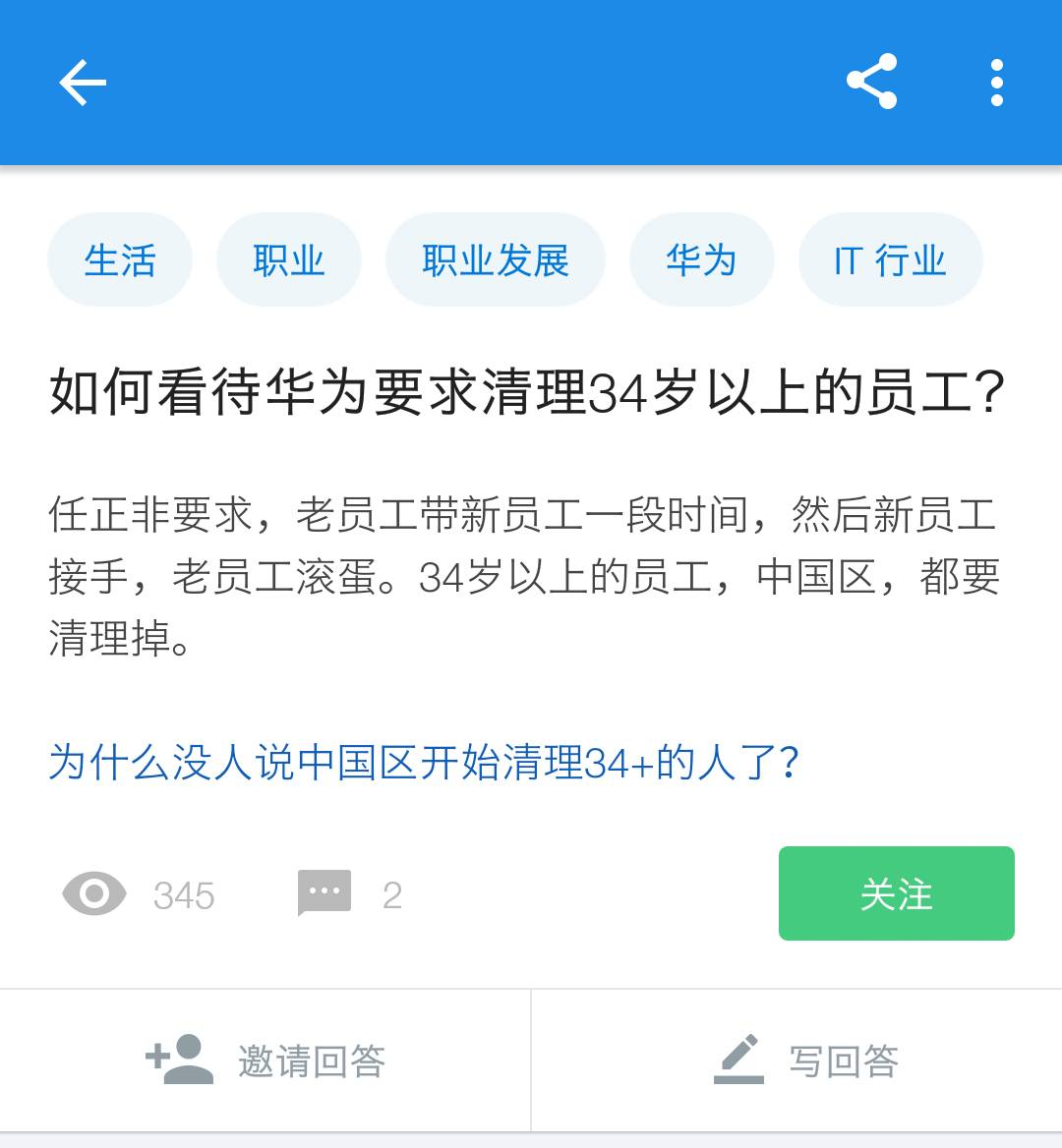
Task: Open the linked question about 中国区清理34+
Action: pos(424,763)
